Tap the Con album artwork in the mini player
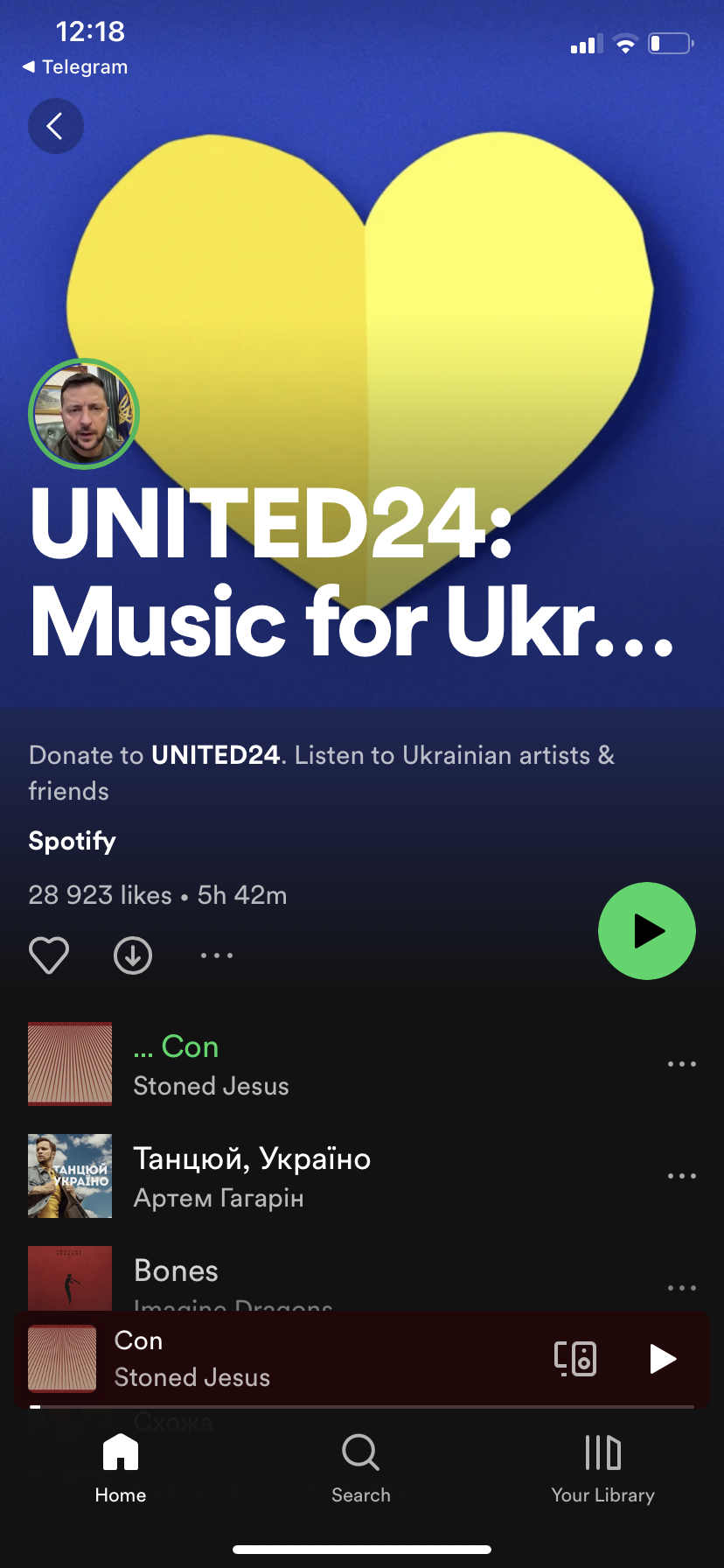Screen dimensions: 724x1568 point(62,1359)
